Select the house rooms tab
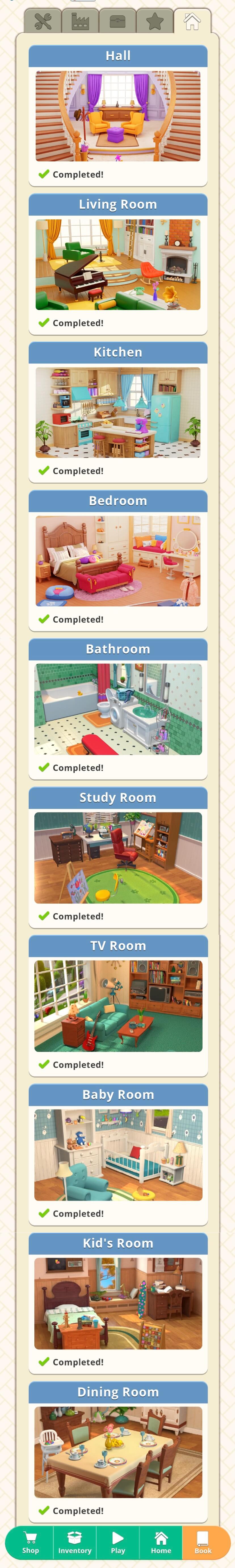This screenshot has height=1568, width=235. pyautogui.click(x=192, y=22)
